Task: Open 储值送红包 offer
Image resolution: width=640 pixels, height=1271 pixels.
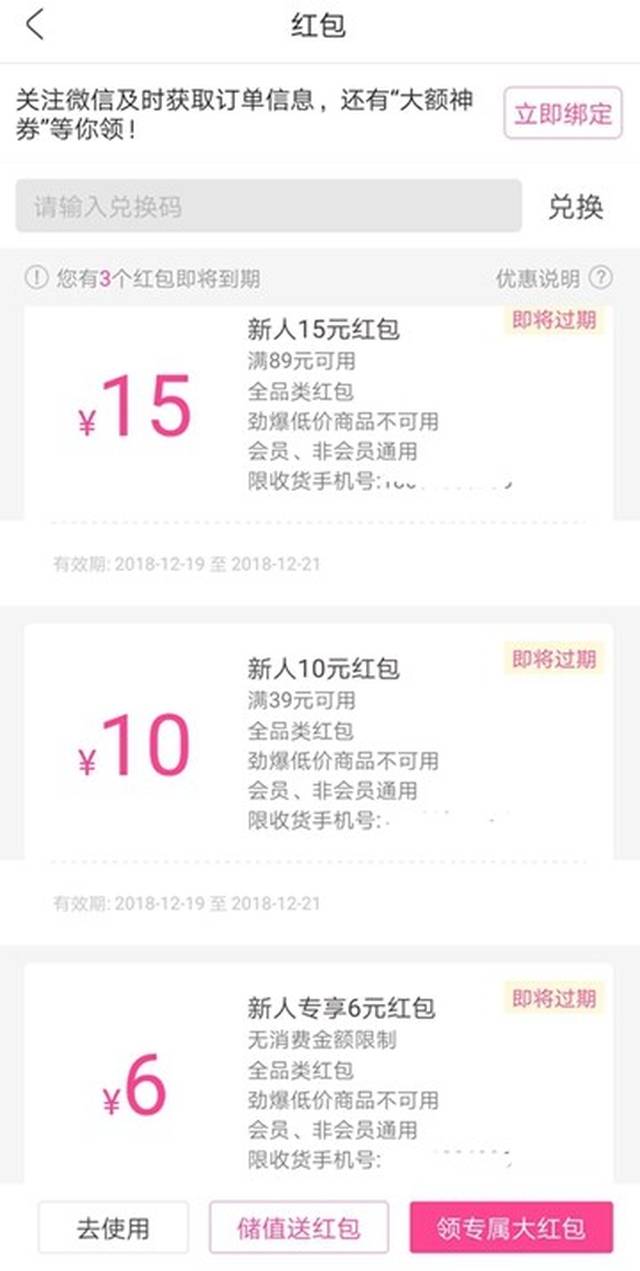Action: [x=299, y=1228]
